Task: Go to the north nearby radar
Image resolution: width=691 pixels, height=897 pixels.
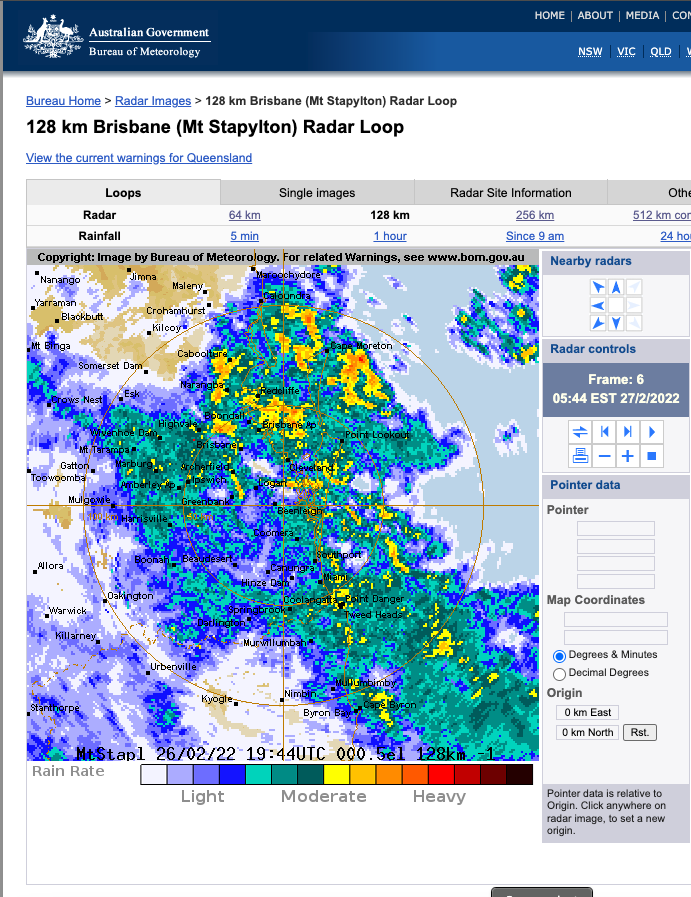Action: coord(616,287)
